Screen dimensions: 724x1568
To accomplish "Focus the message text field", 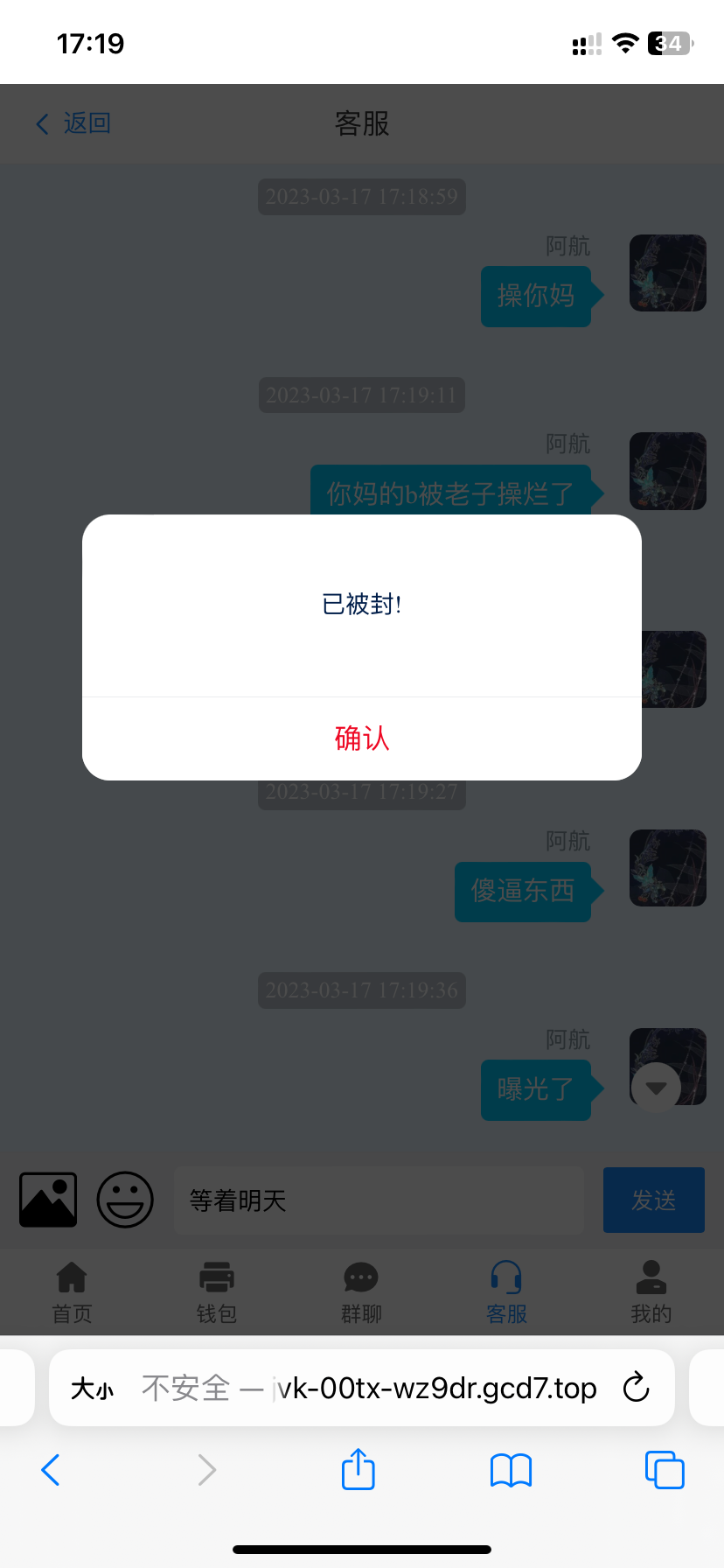I will point(378,1200).
